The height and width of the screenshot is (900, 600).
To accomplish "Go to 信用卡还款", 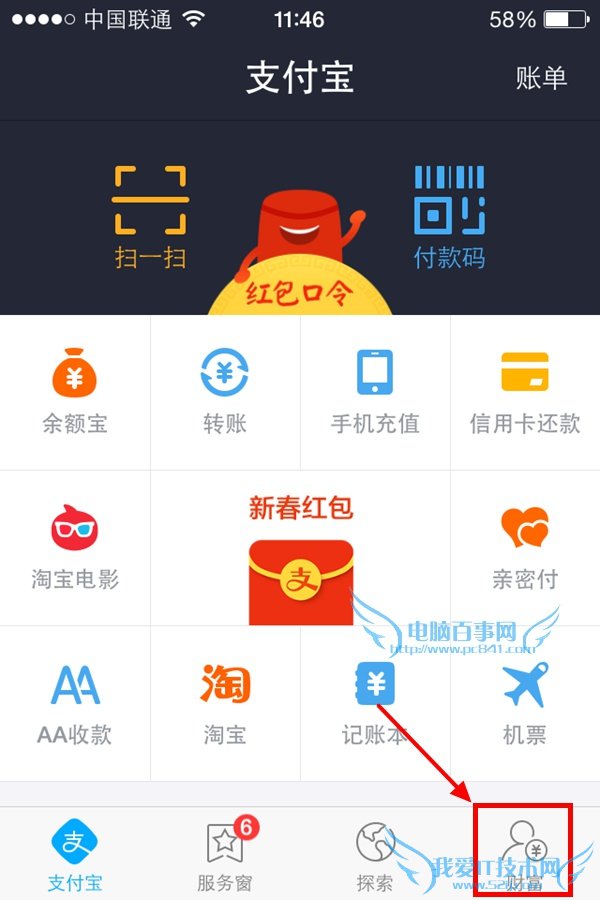I will coord(525,392).
